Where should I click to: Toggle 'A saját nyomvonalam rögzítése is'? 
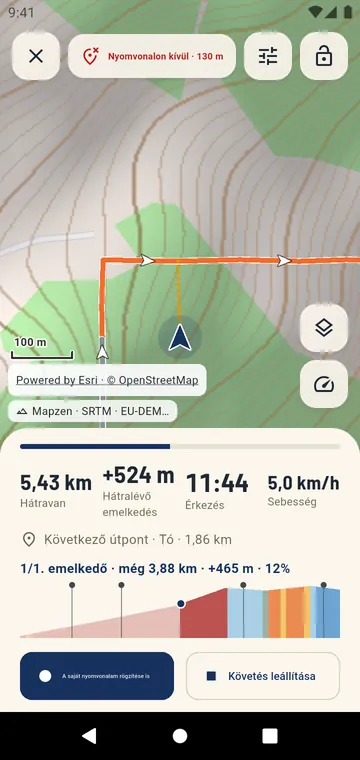point(97,676)
